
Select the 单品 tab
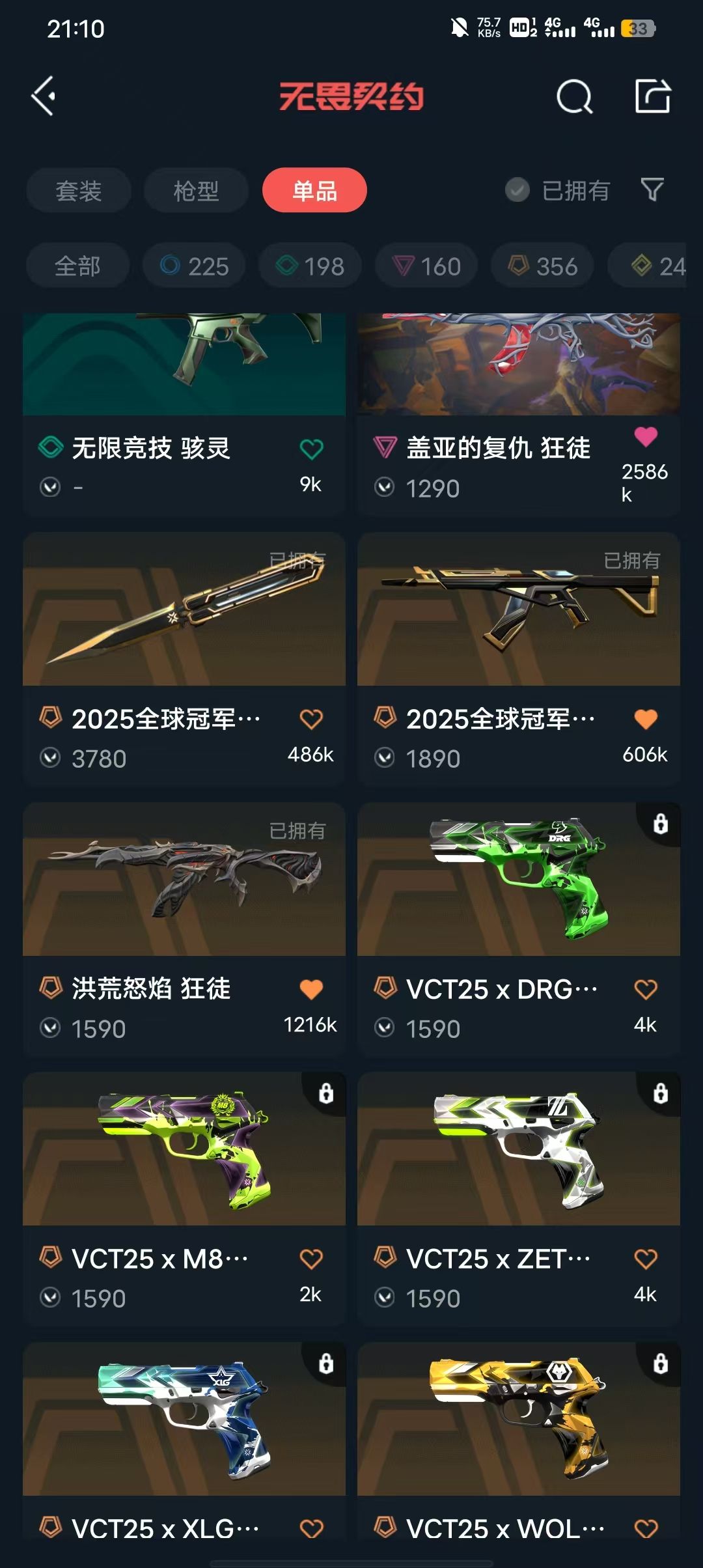(314, 190)
